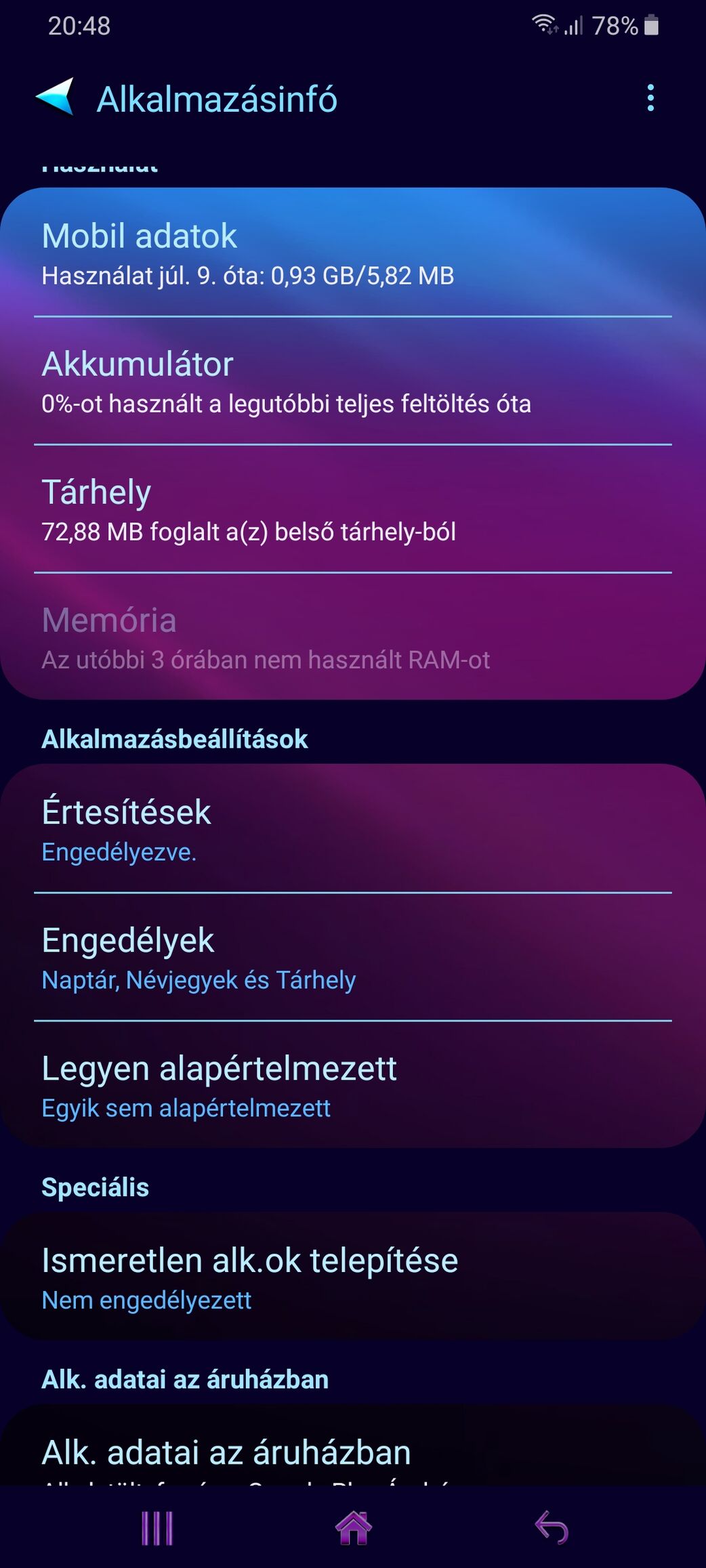Tap the system home button

(x=354, y=1528)
